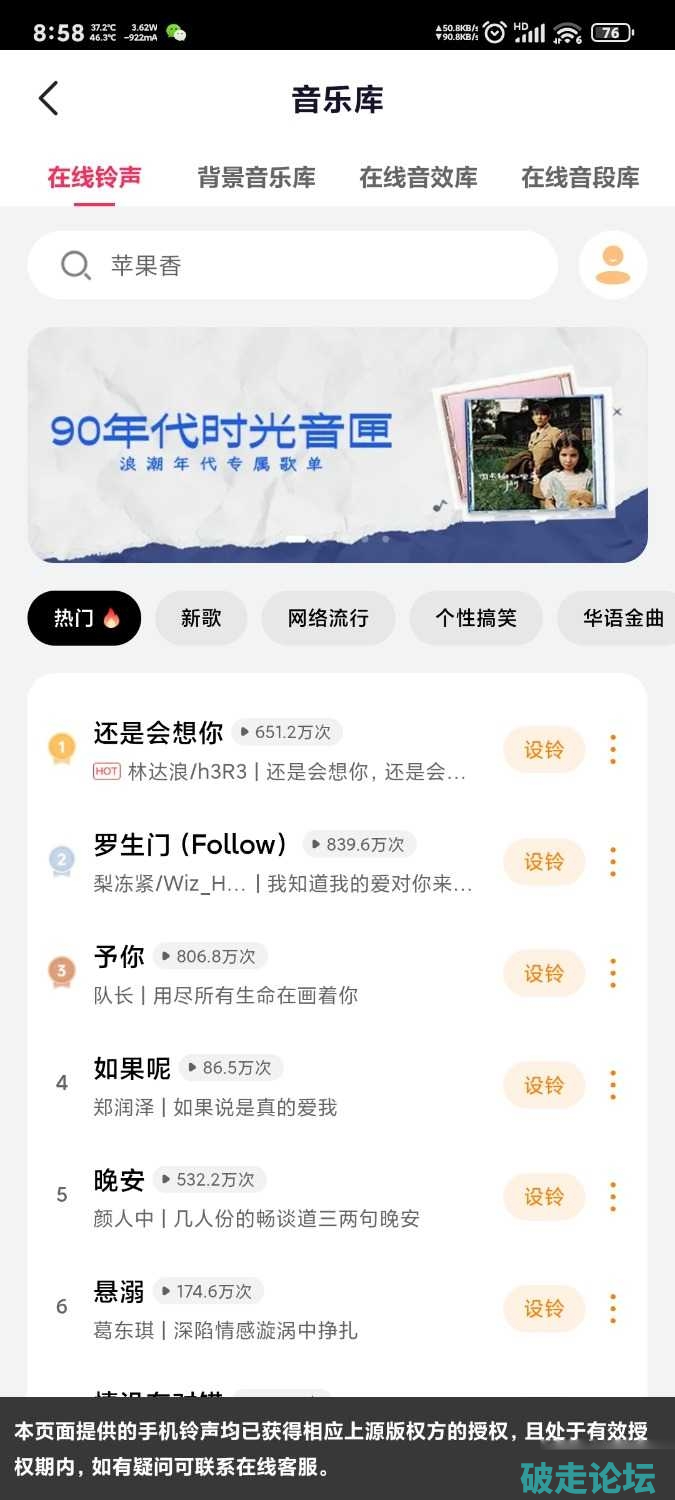Open the 在线音段库 tab
The width and height of the screenshot is (675, 1500).
(579, 178)
